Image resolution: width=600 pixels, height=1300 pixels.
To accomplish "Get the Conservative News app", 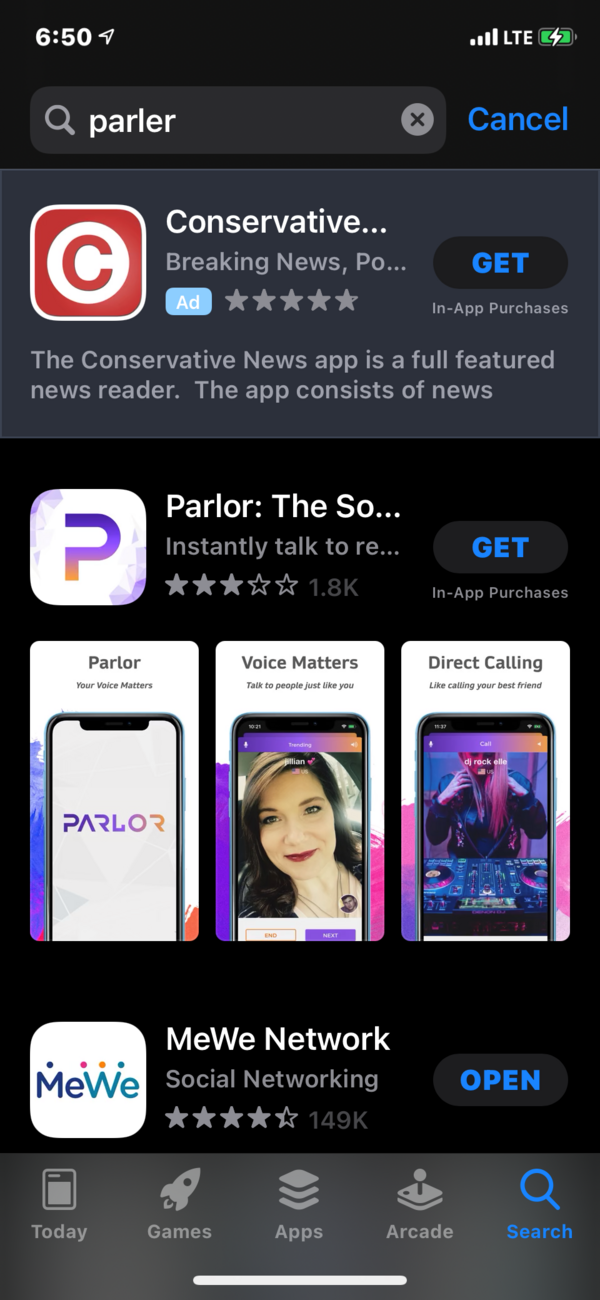I will click(499, 263).
